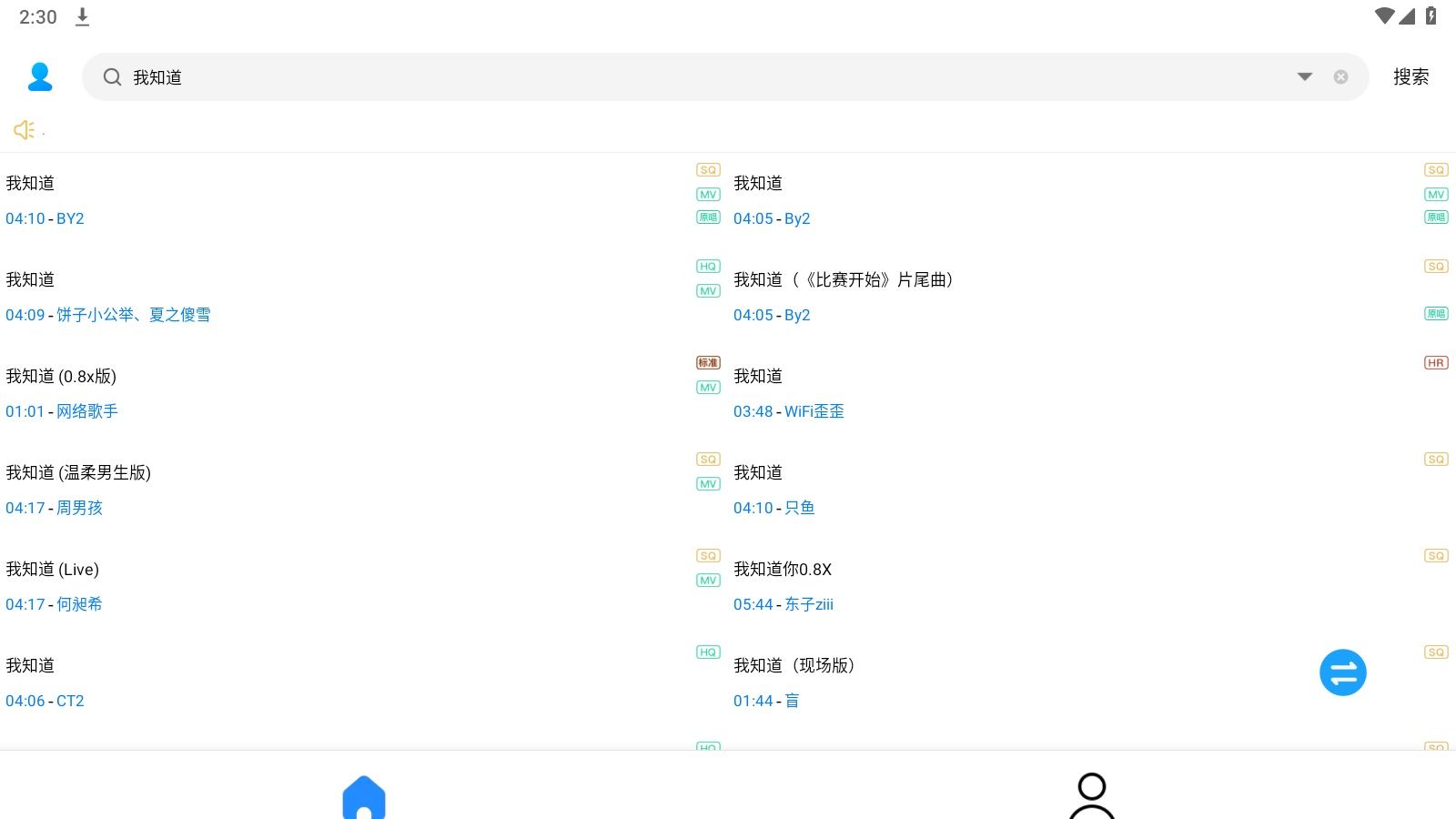Open 我知道（现场版）by 盲
This screenshot has width=1456, height=819.
coord(1001,682)
